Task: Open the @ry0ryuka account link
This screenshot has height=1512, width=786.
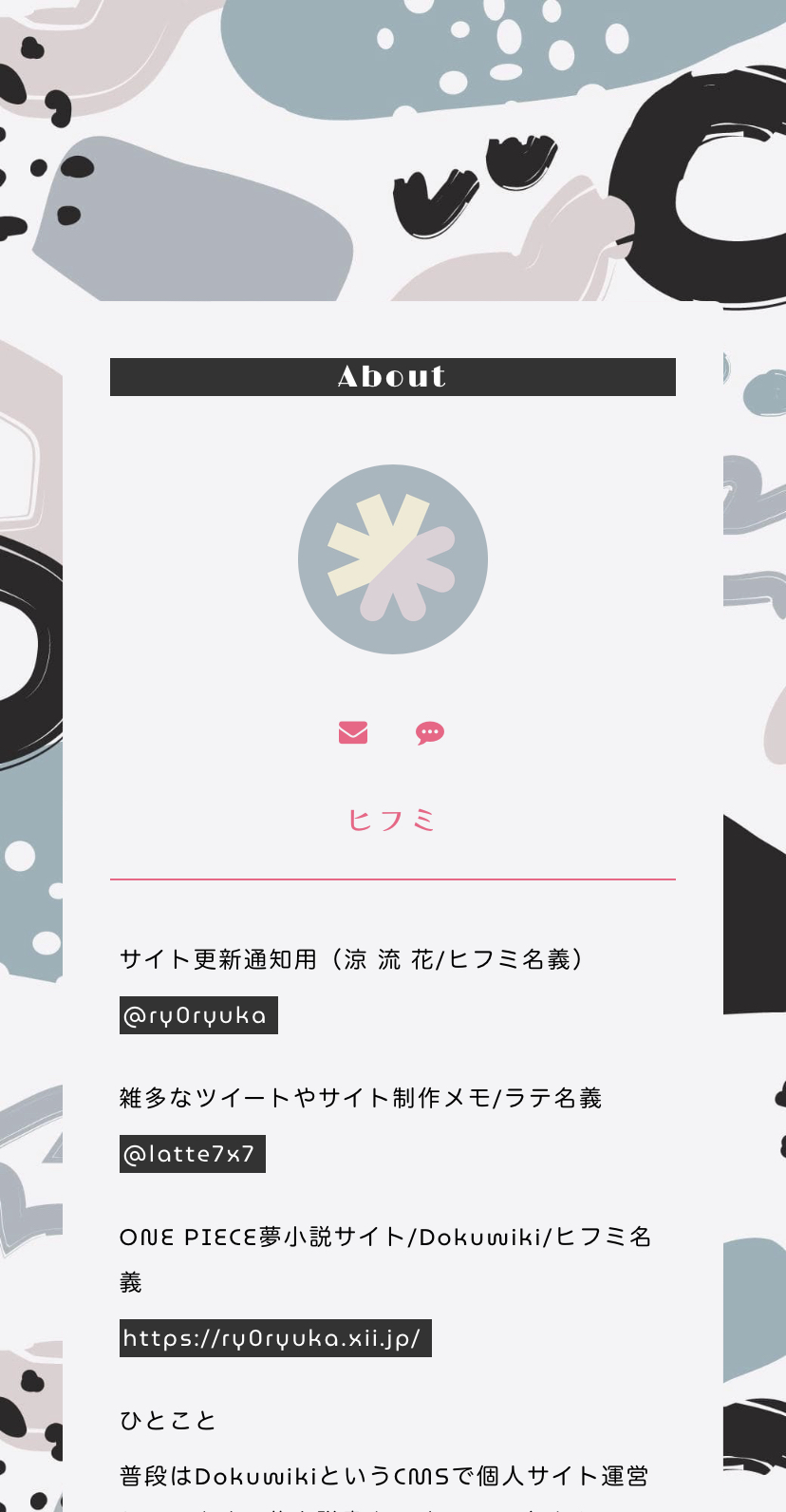Action: pyautogui.click(x=198, y=1015)
